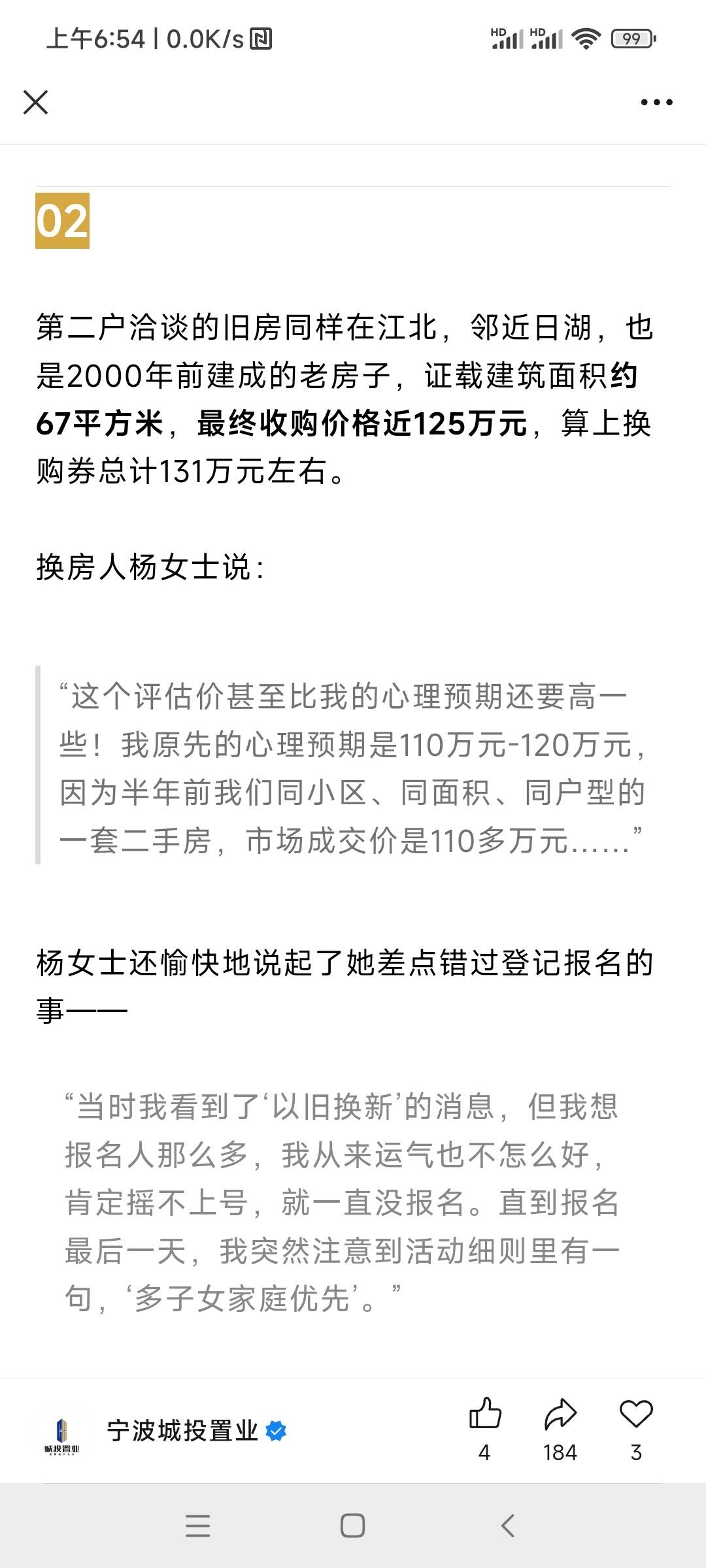Image resolution: width=706 pixels, height=1568 pixels.
Task: Open the three-dot overflow menu
Action: [x=656, y=103]
